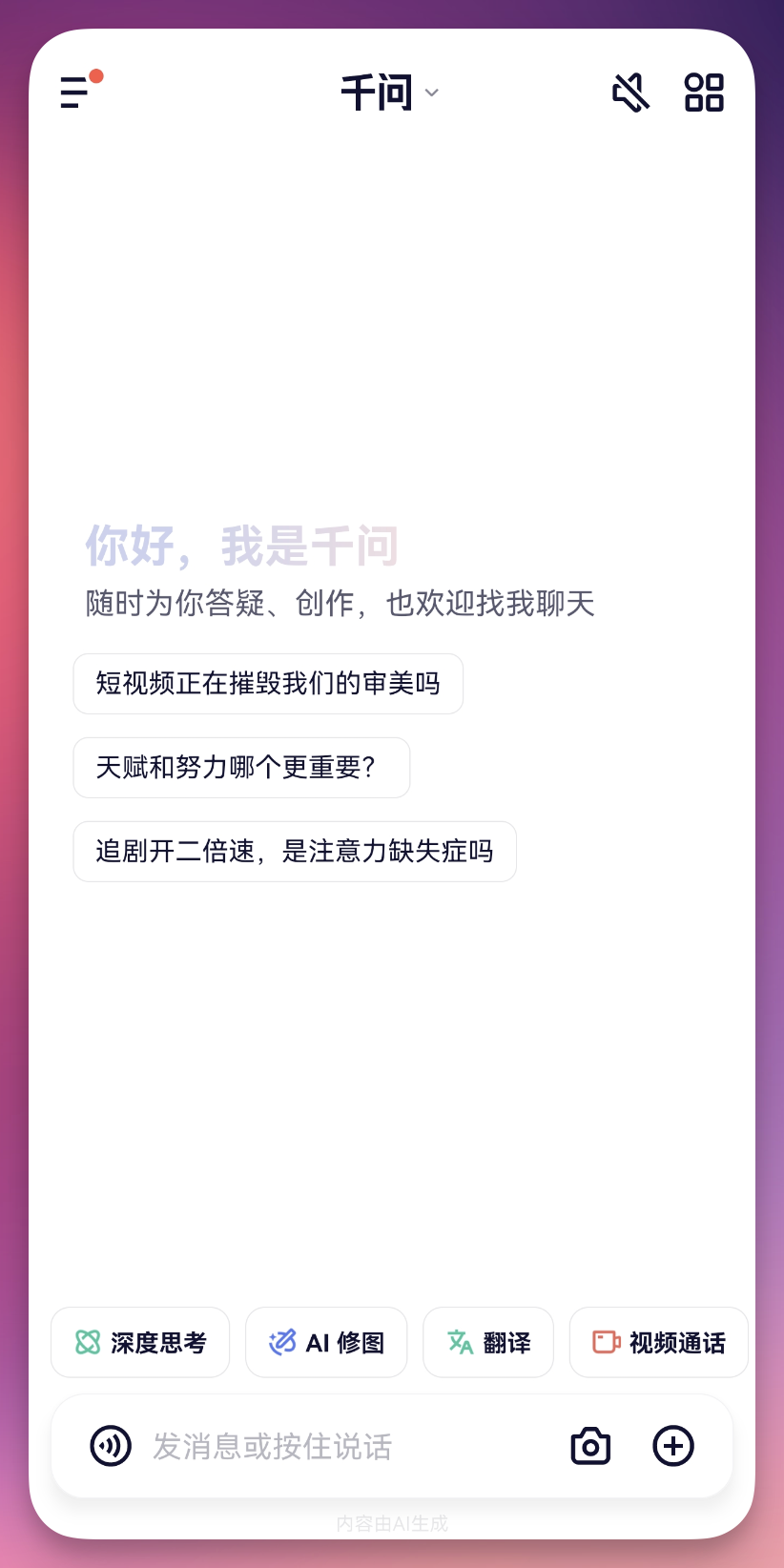Open the side drawer menu

pos(76,93)
